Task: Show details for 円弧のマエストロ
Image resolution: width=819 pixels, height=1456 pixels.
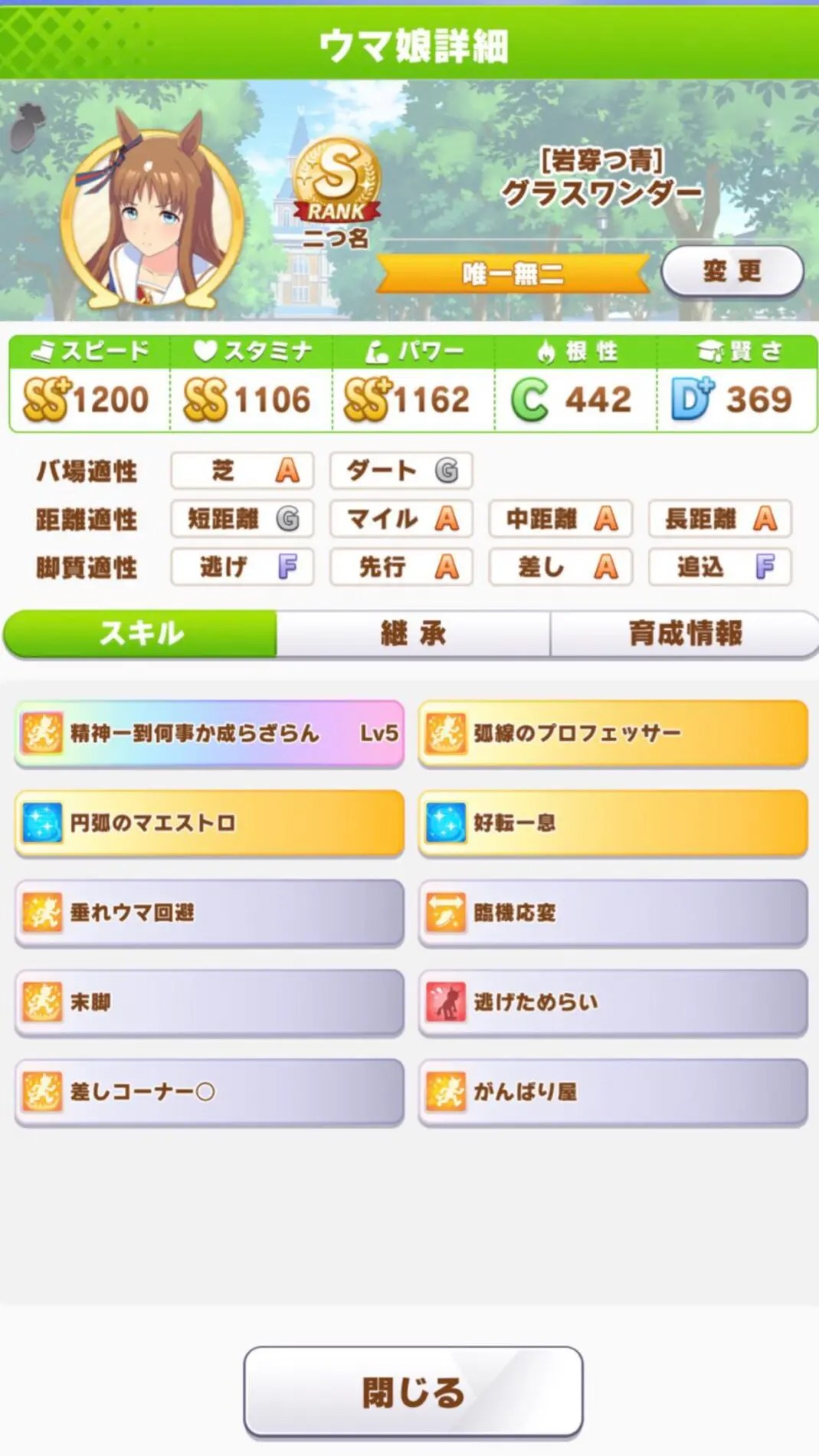Action: point(209,823)
